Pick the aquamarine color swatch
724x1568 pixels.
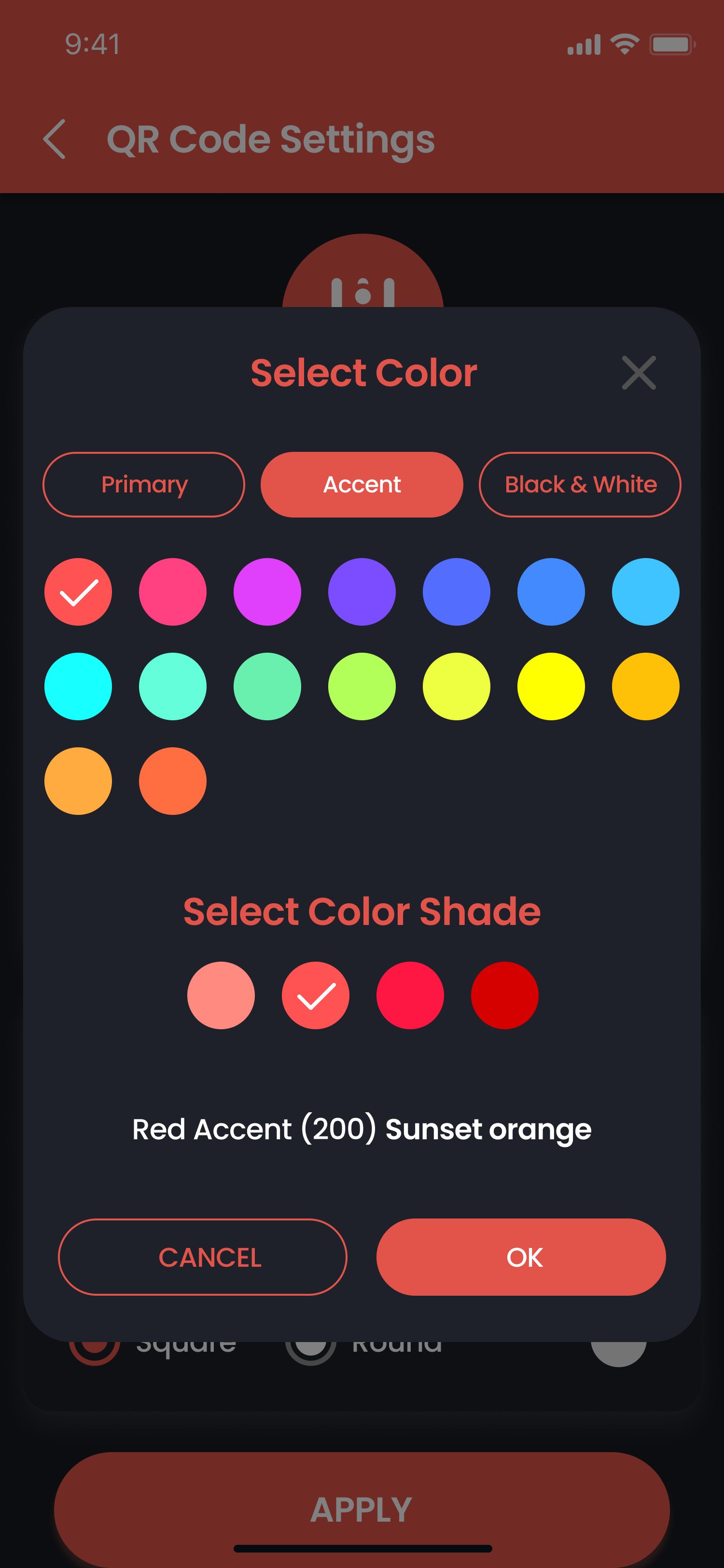(173, 686)
